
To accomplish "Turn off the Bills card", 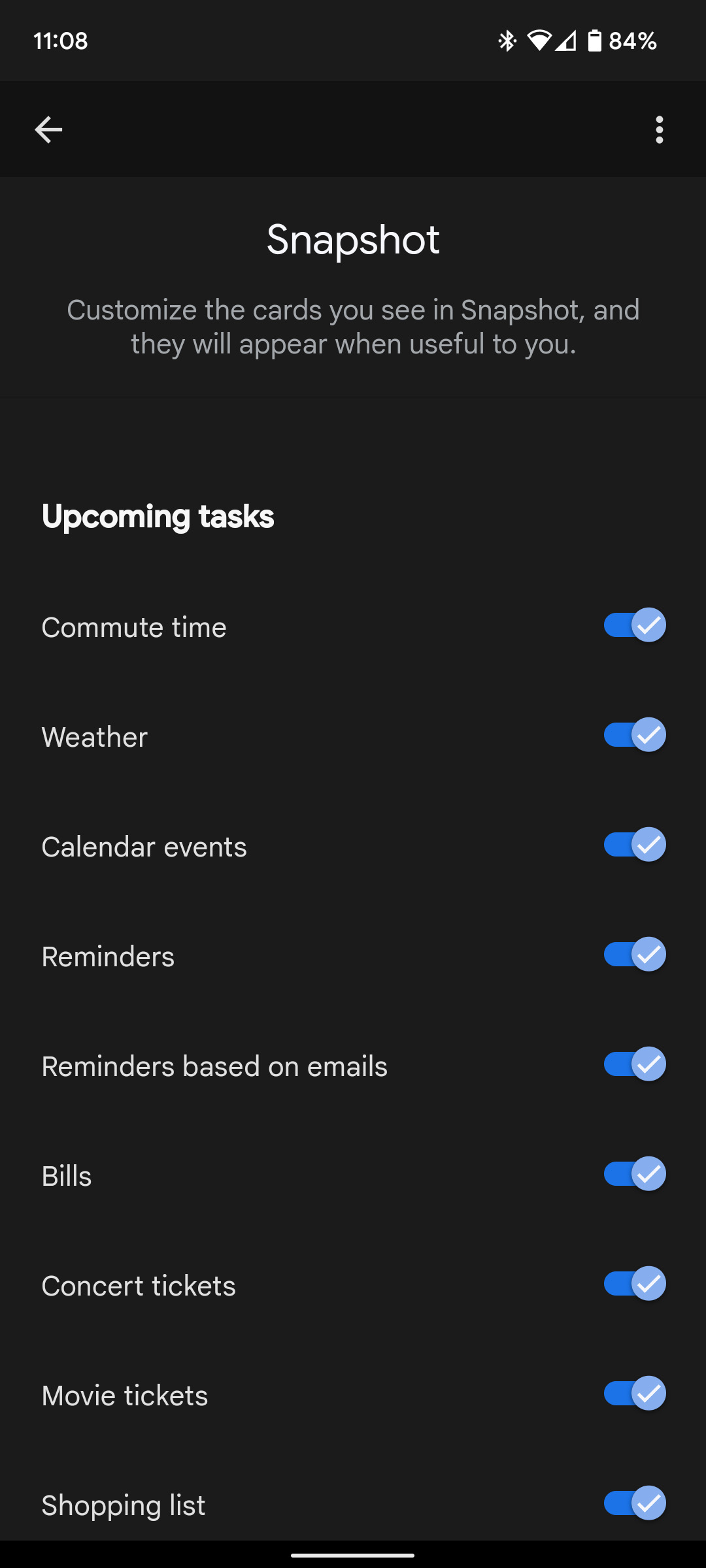I will tap(634, 1174).
